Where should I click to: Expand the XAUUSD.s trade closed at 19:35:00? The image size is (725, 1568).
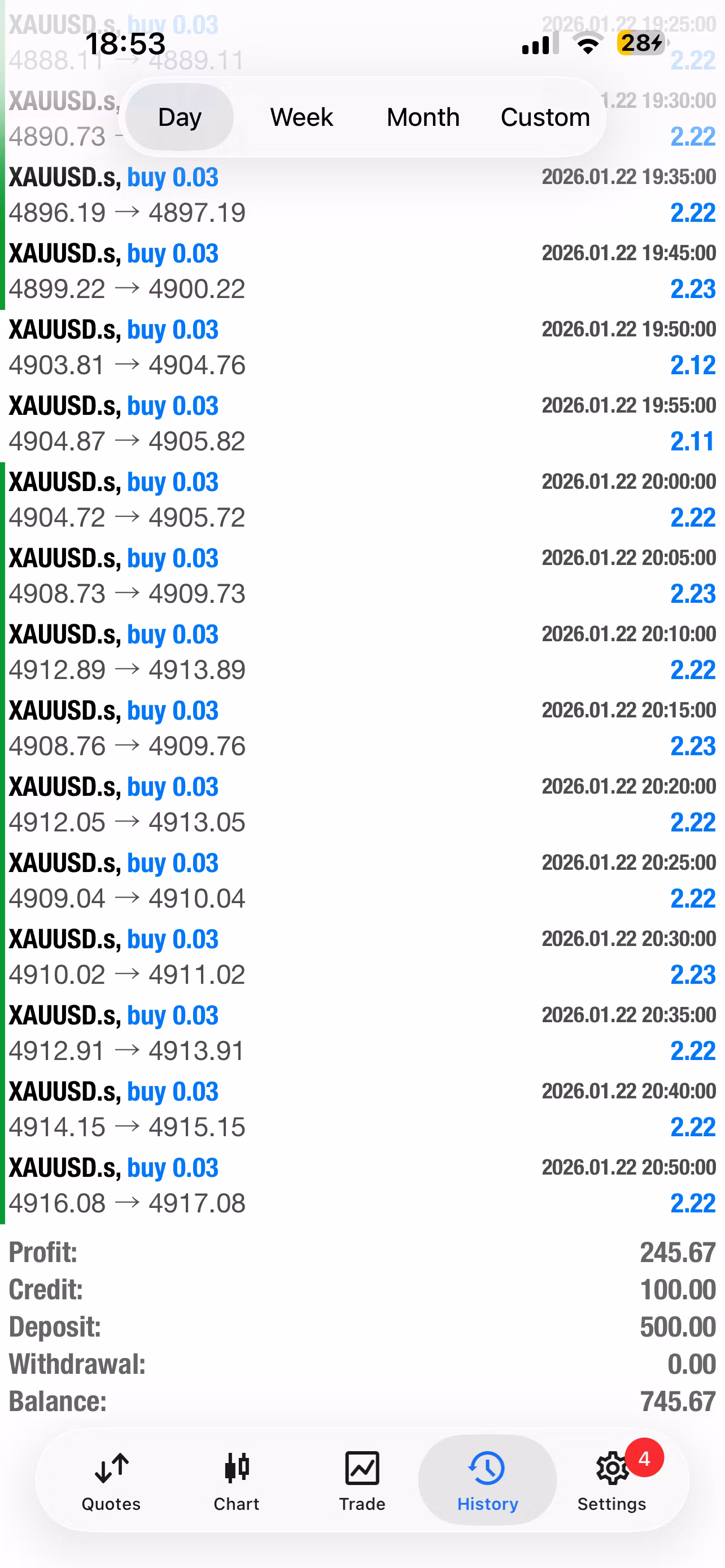pyautogui.click(x=362, y=195)
